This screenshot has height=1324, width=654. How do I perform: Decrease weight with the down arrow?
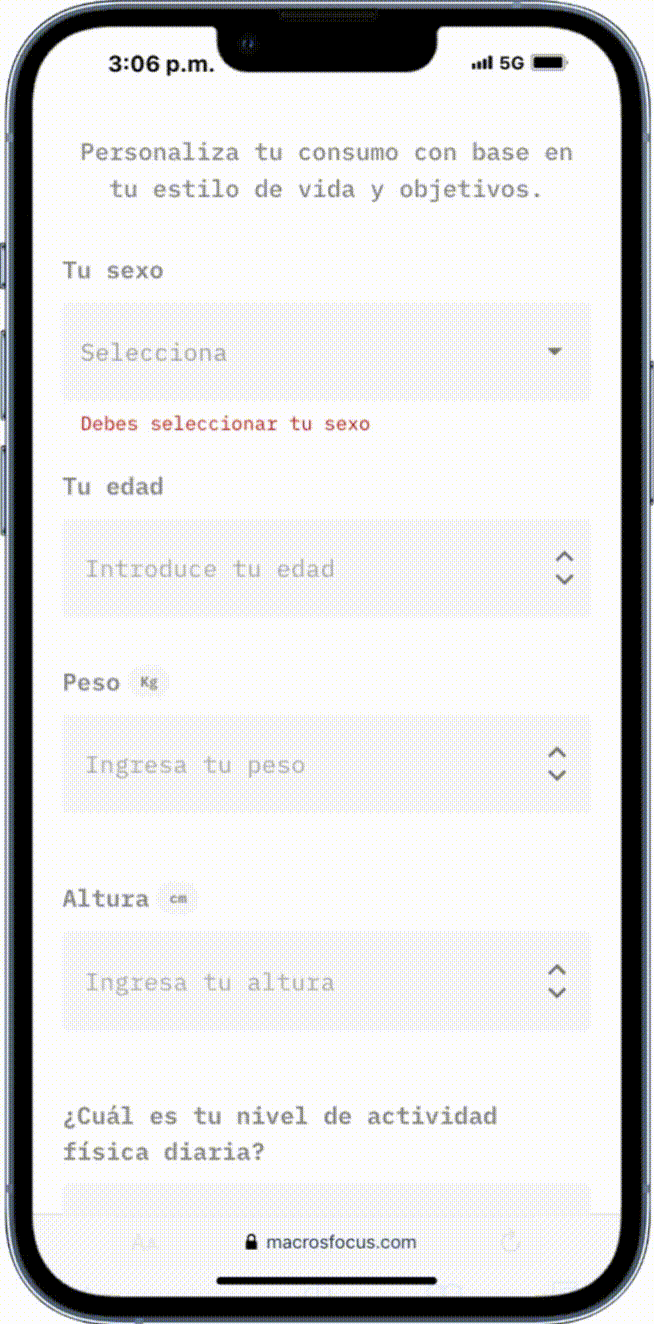[x=558, y=776]
